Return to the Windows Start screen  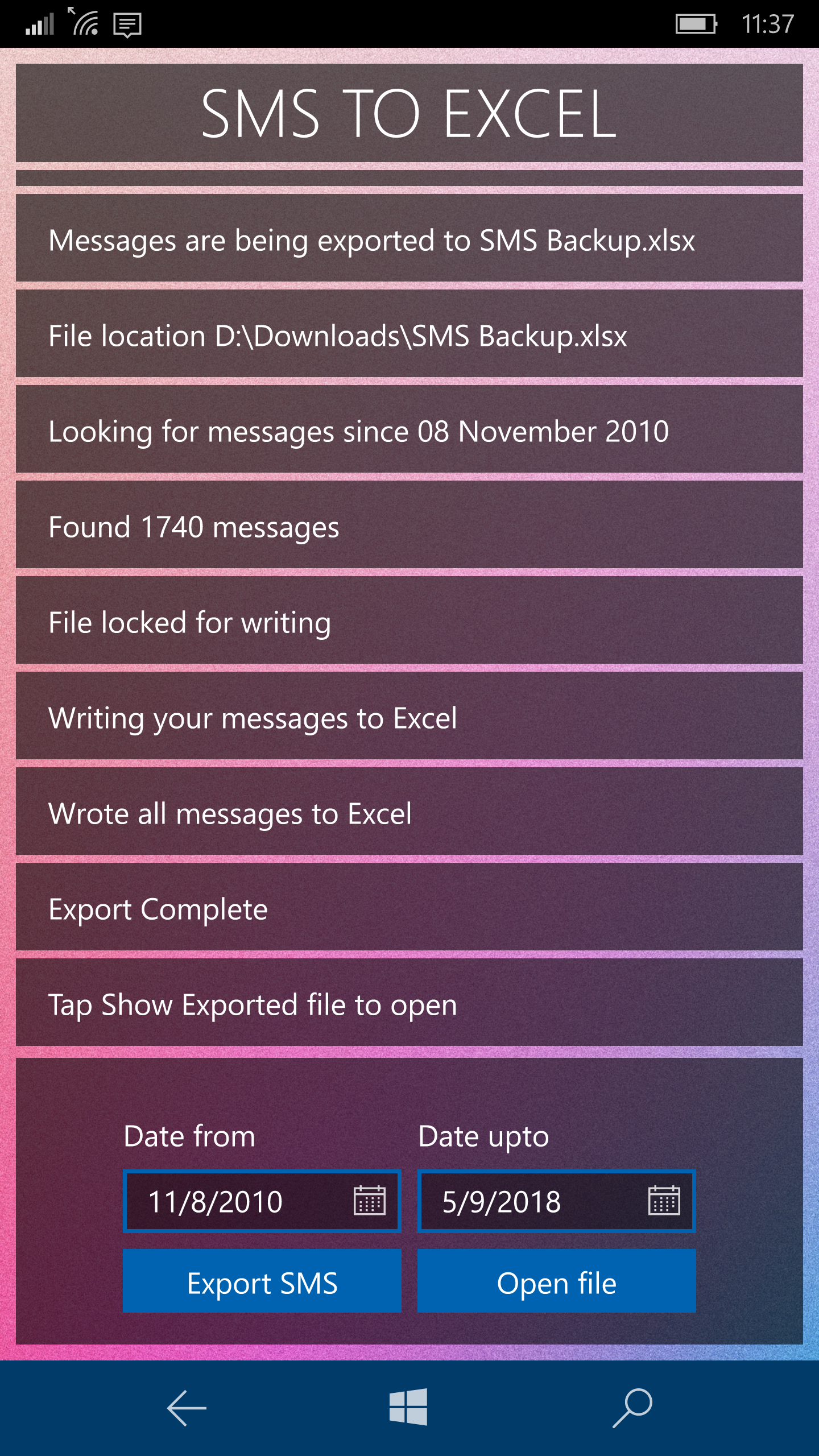point(408,1407)
